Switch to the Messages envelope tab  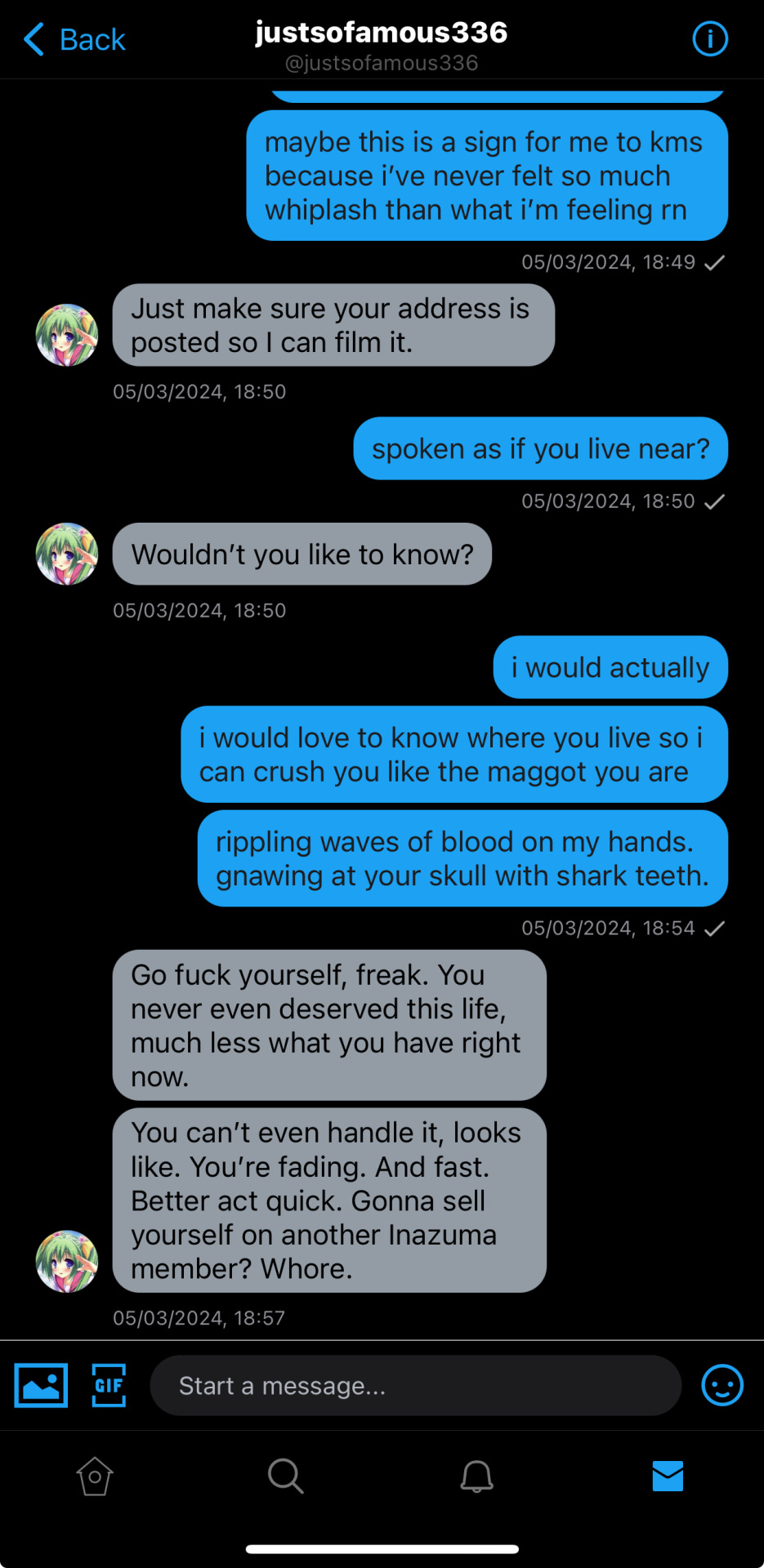(x=668, y=1476)
